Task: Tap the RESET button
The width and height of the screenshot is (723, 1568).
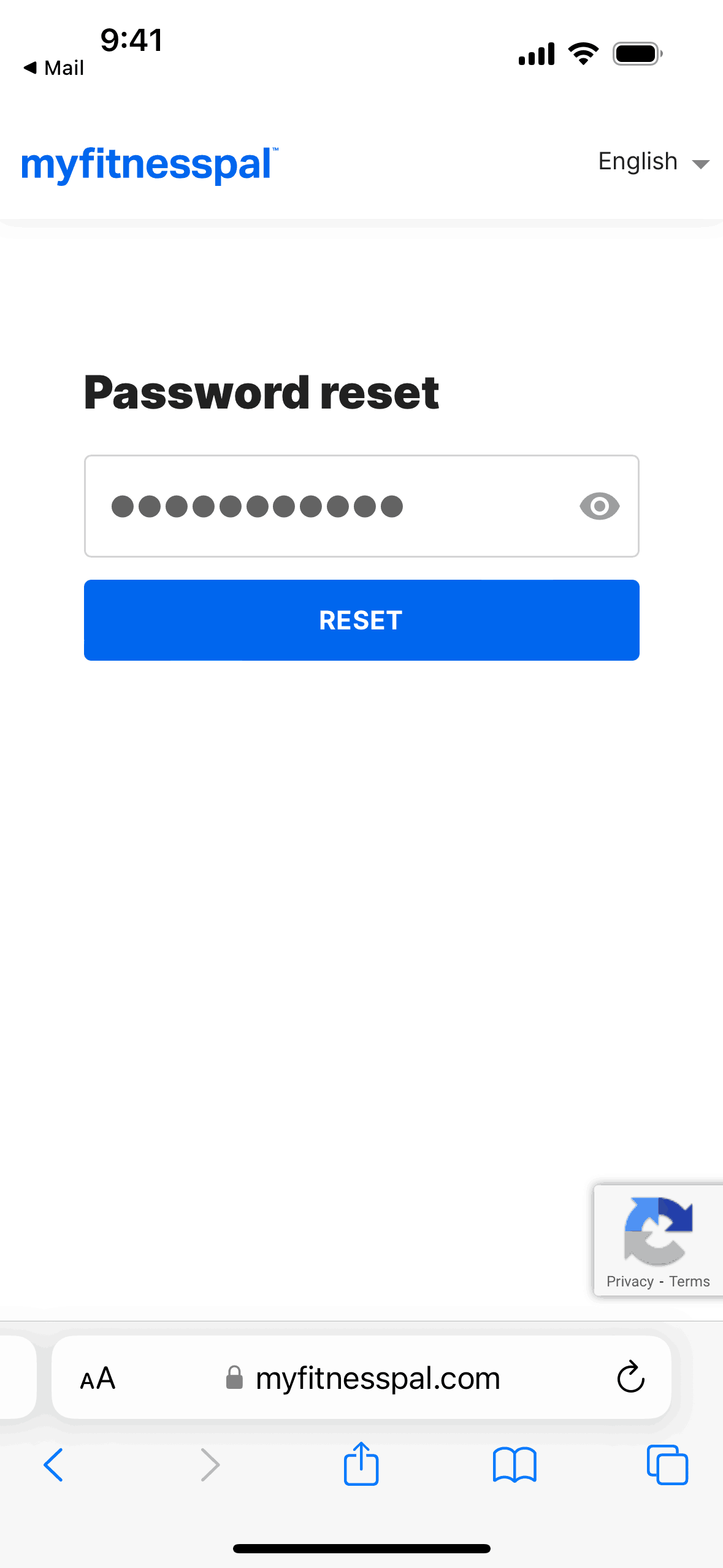Action: point(361,620)
